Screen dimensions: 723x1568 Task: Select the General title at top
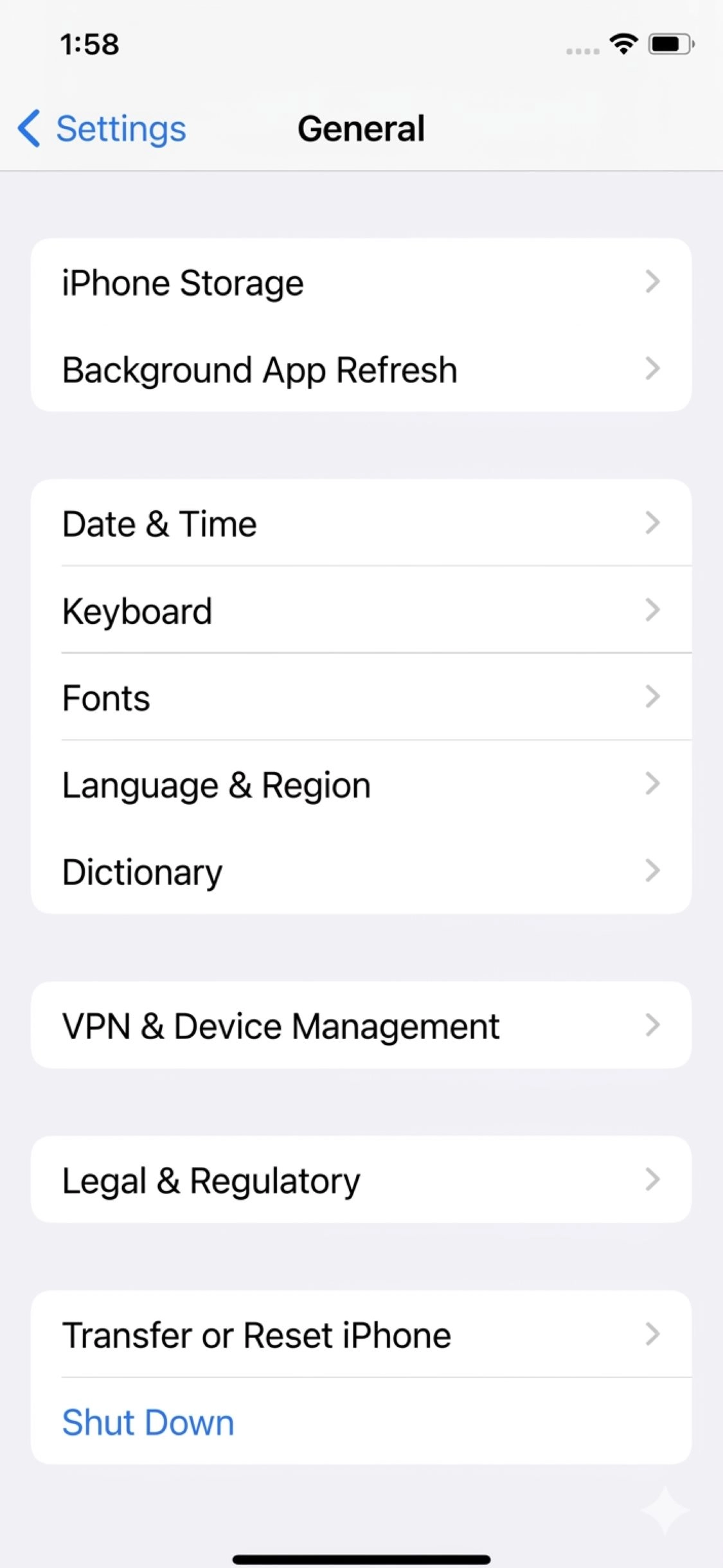(361, 129)
